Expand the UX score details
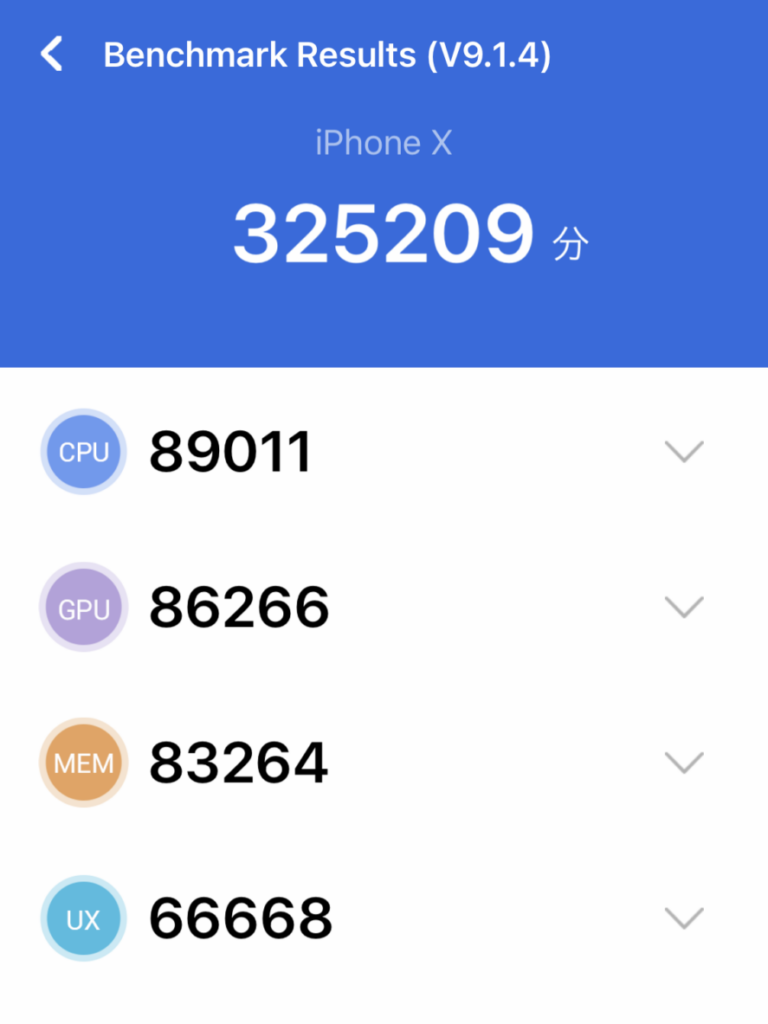Viewport: 768px width, 1024px height. pos(684,918)
